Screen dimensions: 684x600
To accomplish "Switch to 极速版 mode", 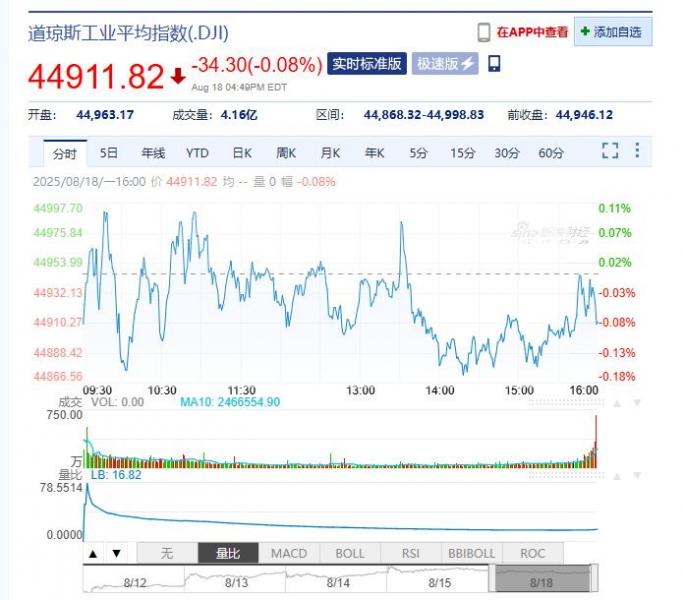I will click(445, 64).
